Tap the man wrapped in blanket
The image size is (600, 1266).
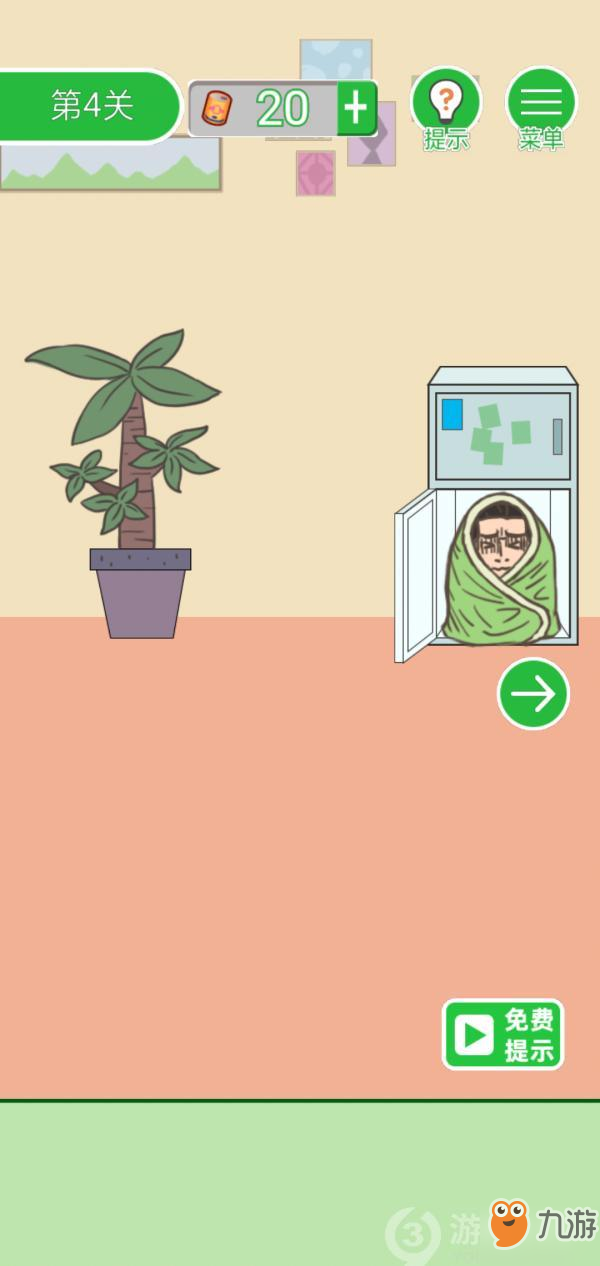coord(498,572)
